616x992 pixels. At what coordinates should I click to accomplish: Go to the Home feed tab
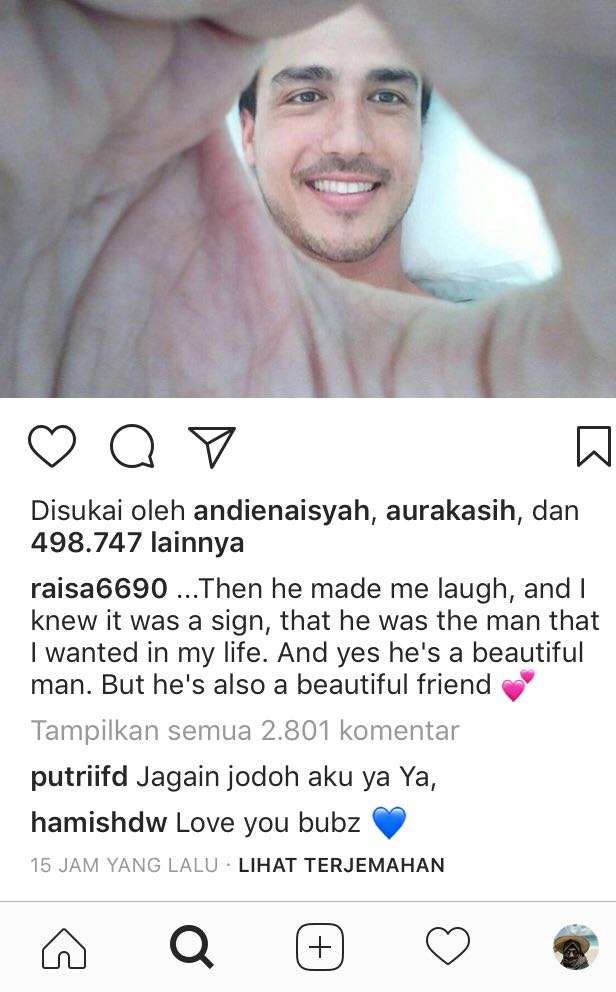click(x=63, y=946)
